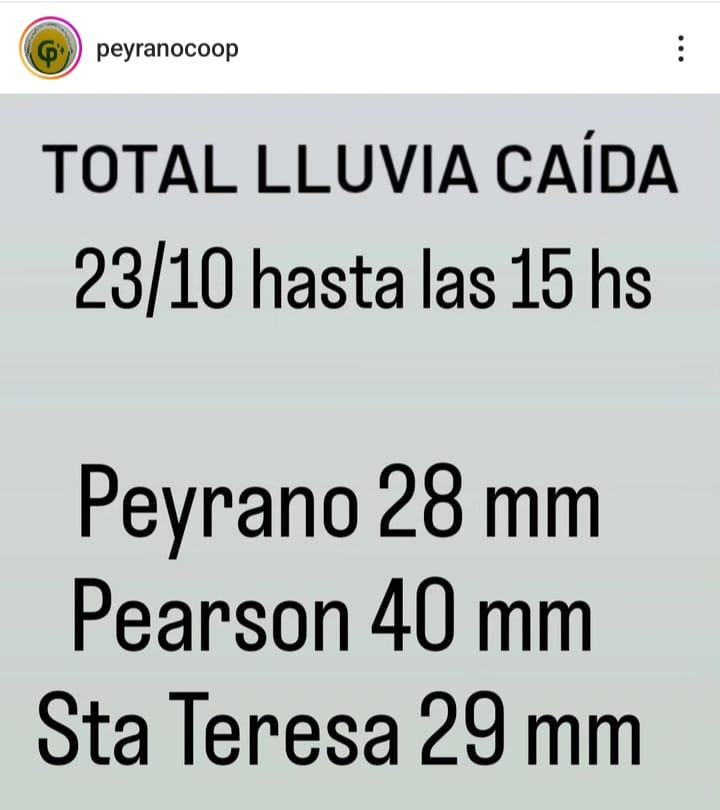Tap the peyranocoop username
This screenshot has height=810, width=720.
coord(167,48)
